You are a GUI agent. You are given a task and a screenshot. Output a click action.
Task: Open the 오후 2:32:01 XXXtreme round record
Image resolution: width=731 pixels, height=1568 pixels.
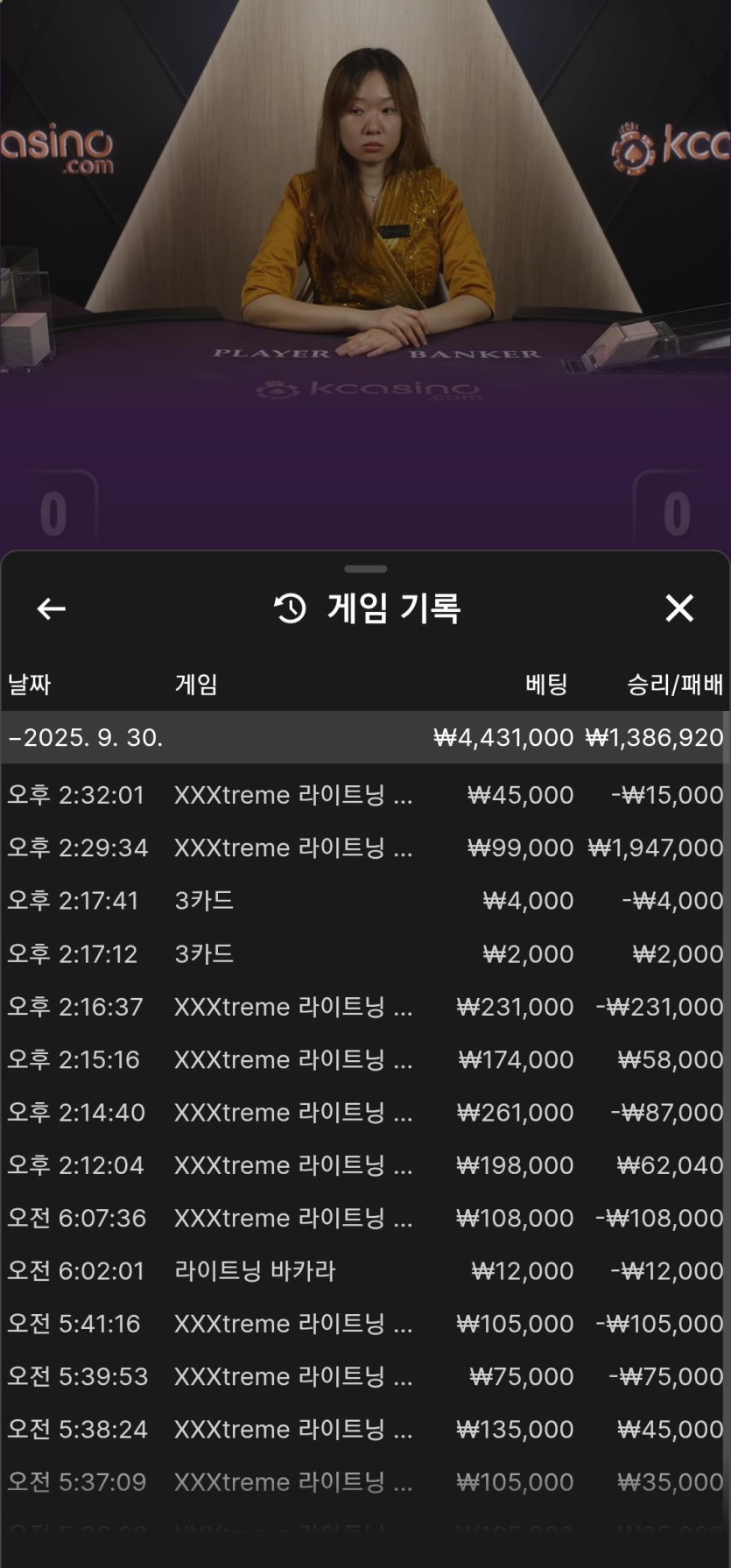[365, 795]
